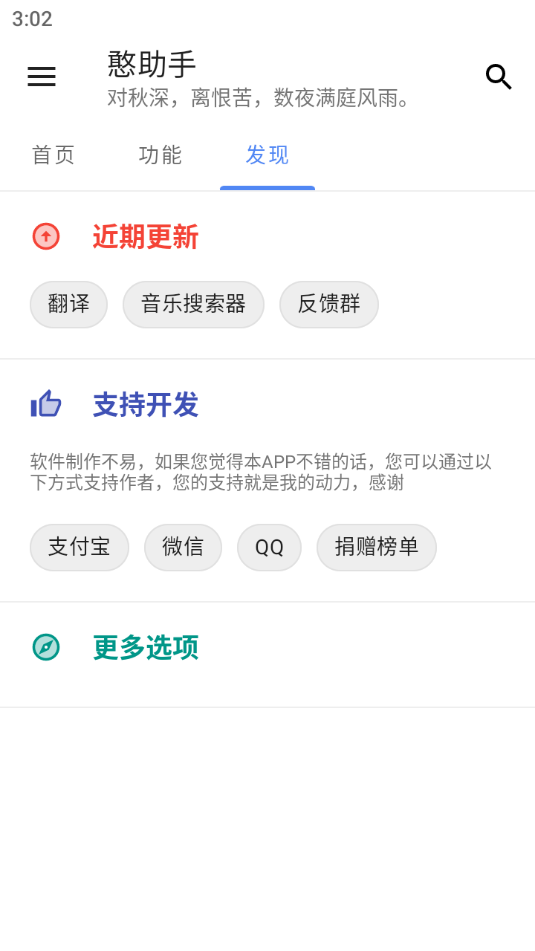
Task: Switch to the 功能 tab
Action: [x=160, y=155]
